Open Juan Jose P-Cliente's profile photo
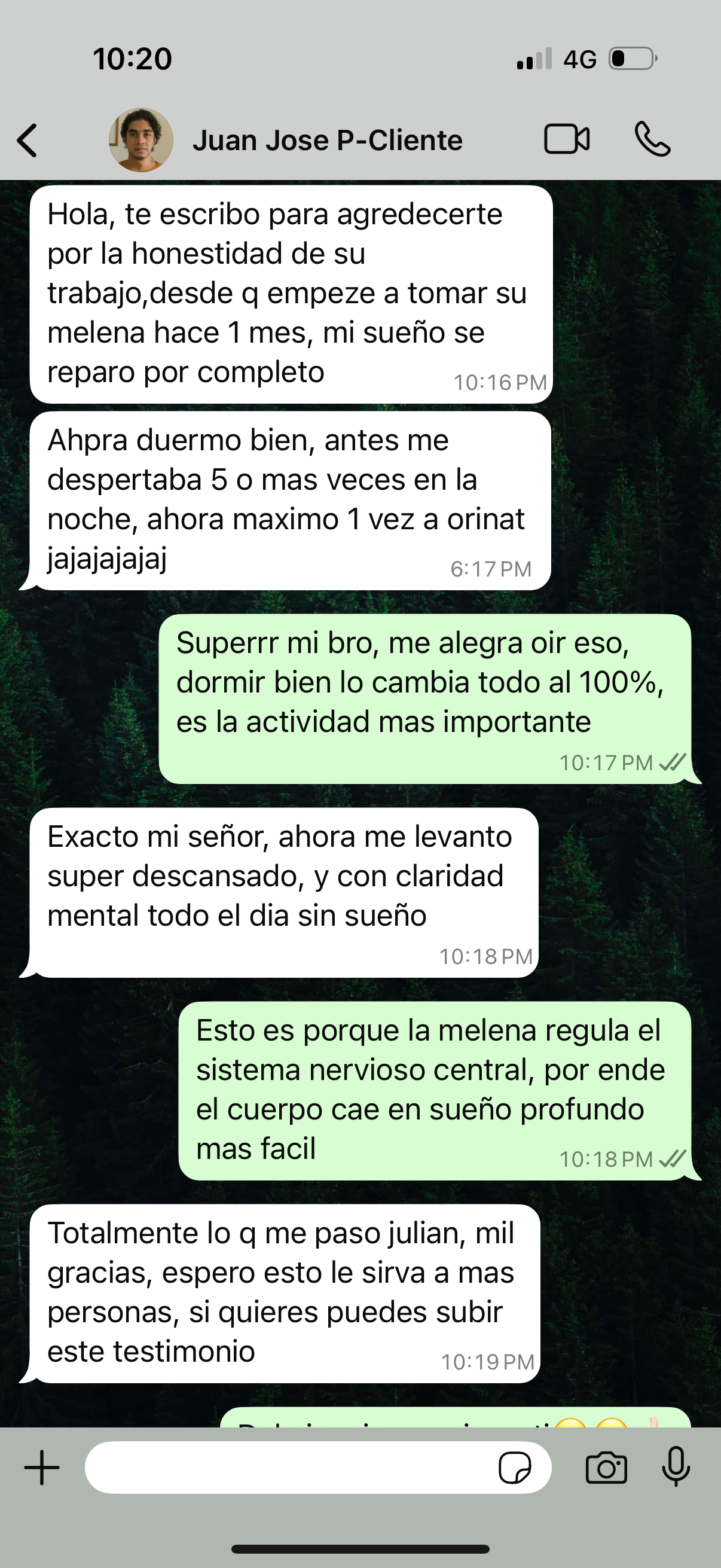The width and height of the screenshot is (721, 1568). 141,140
